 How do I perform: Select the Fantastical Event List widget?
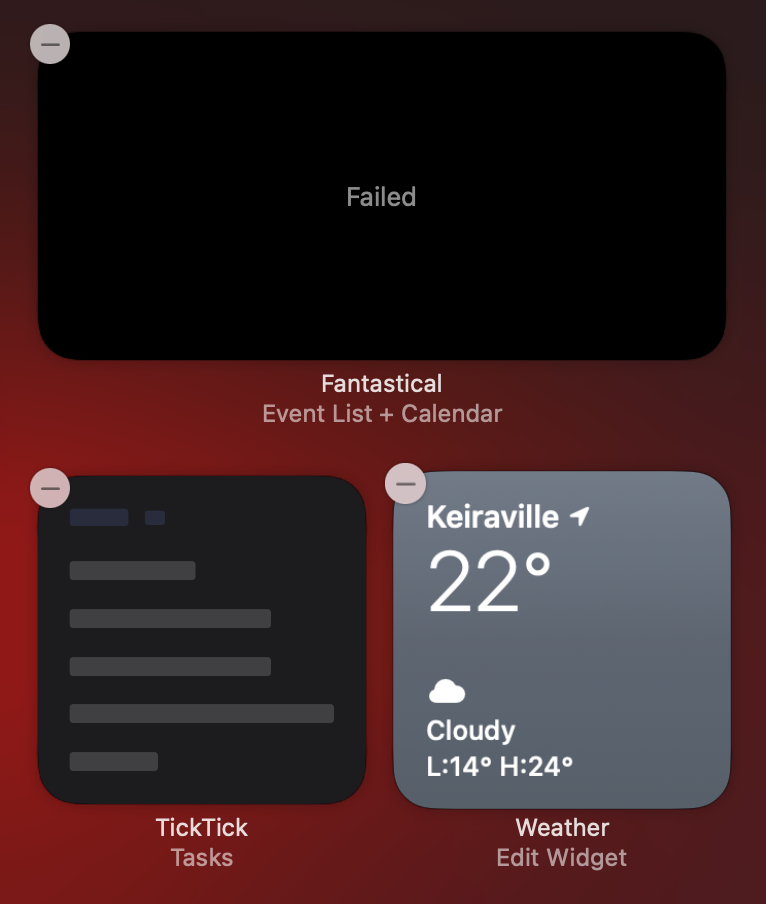(381, 196)
